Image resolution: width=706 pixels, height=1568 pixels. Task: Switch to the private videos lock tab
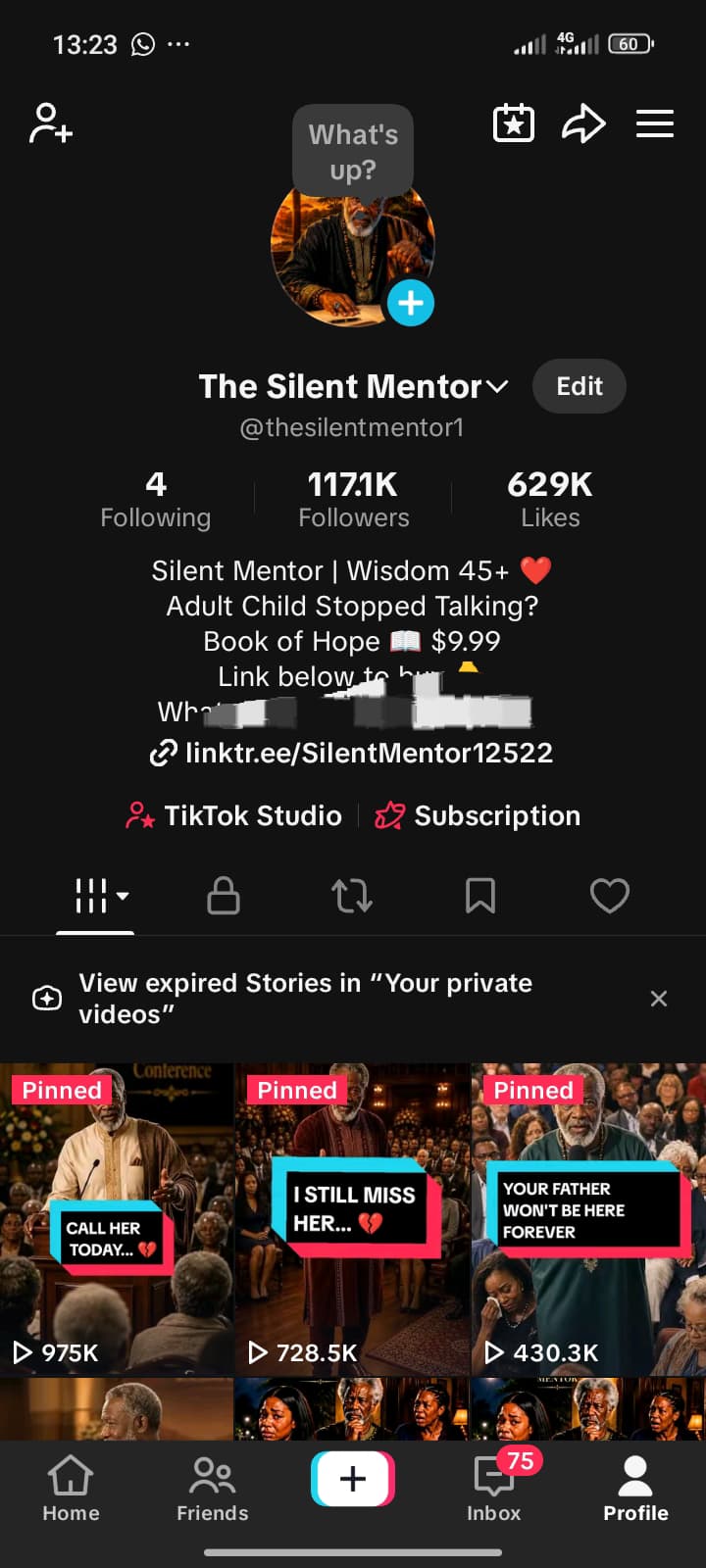(224, 895)
